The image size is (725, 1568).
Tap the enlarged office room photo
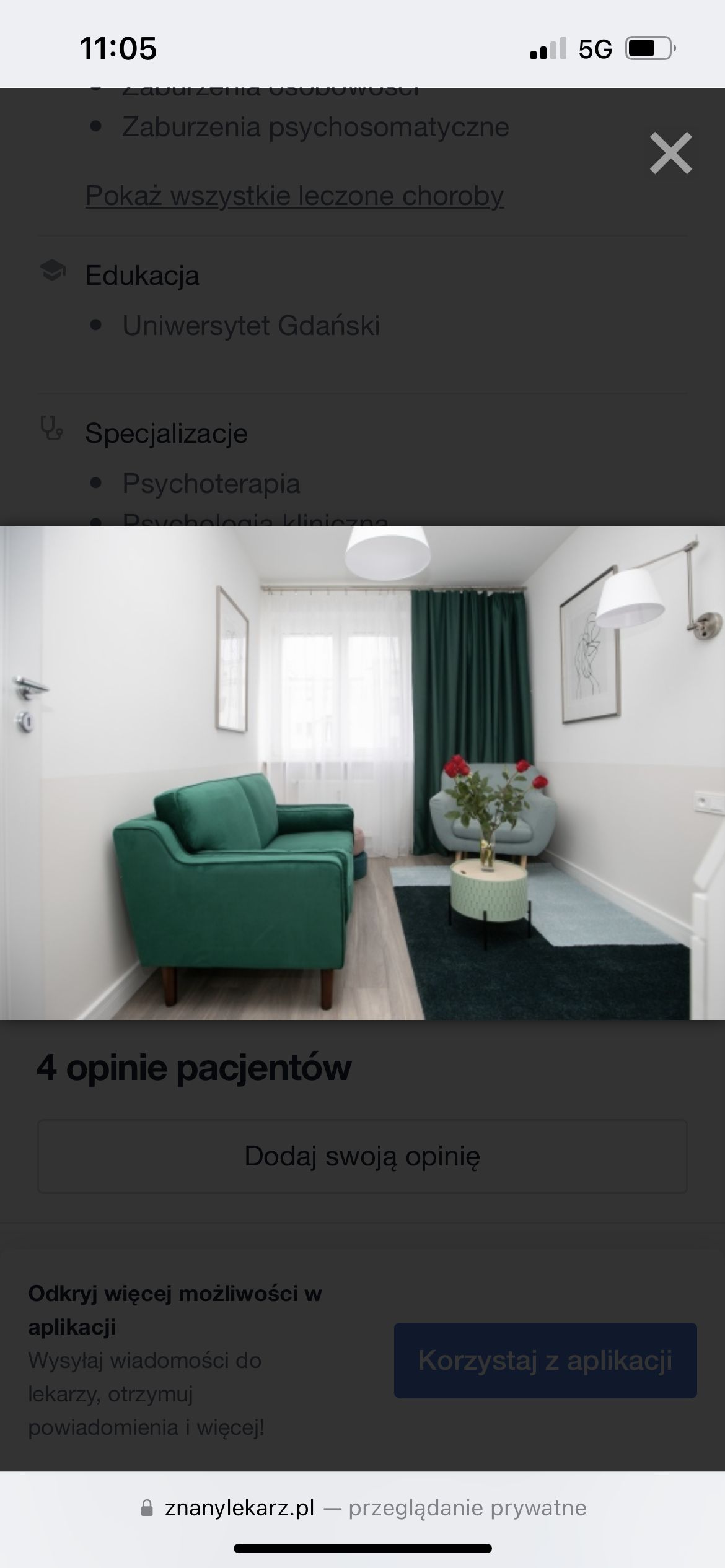tap(362, 773)
